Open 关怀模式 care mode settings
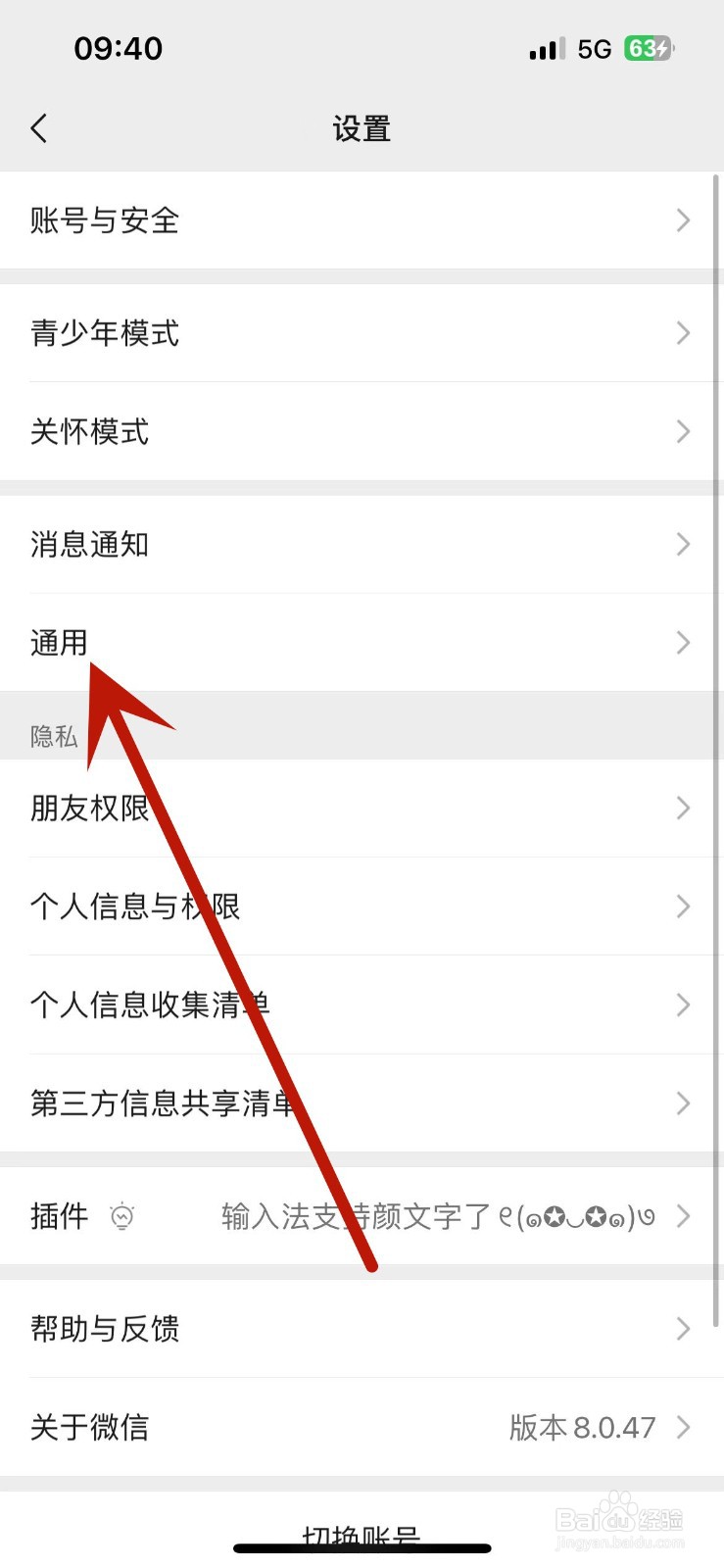724x1568 pixels. (x=362, y=431)
